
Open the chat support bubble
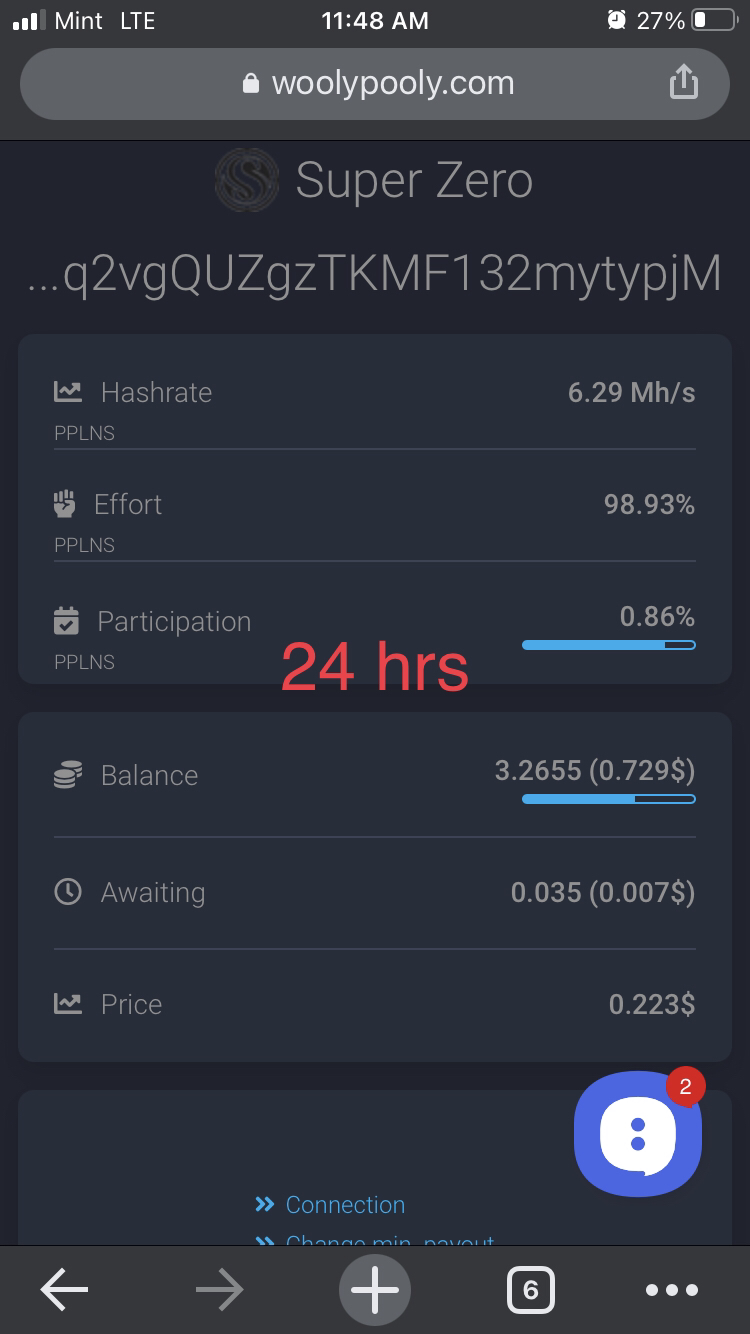click(638, 1136)
